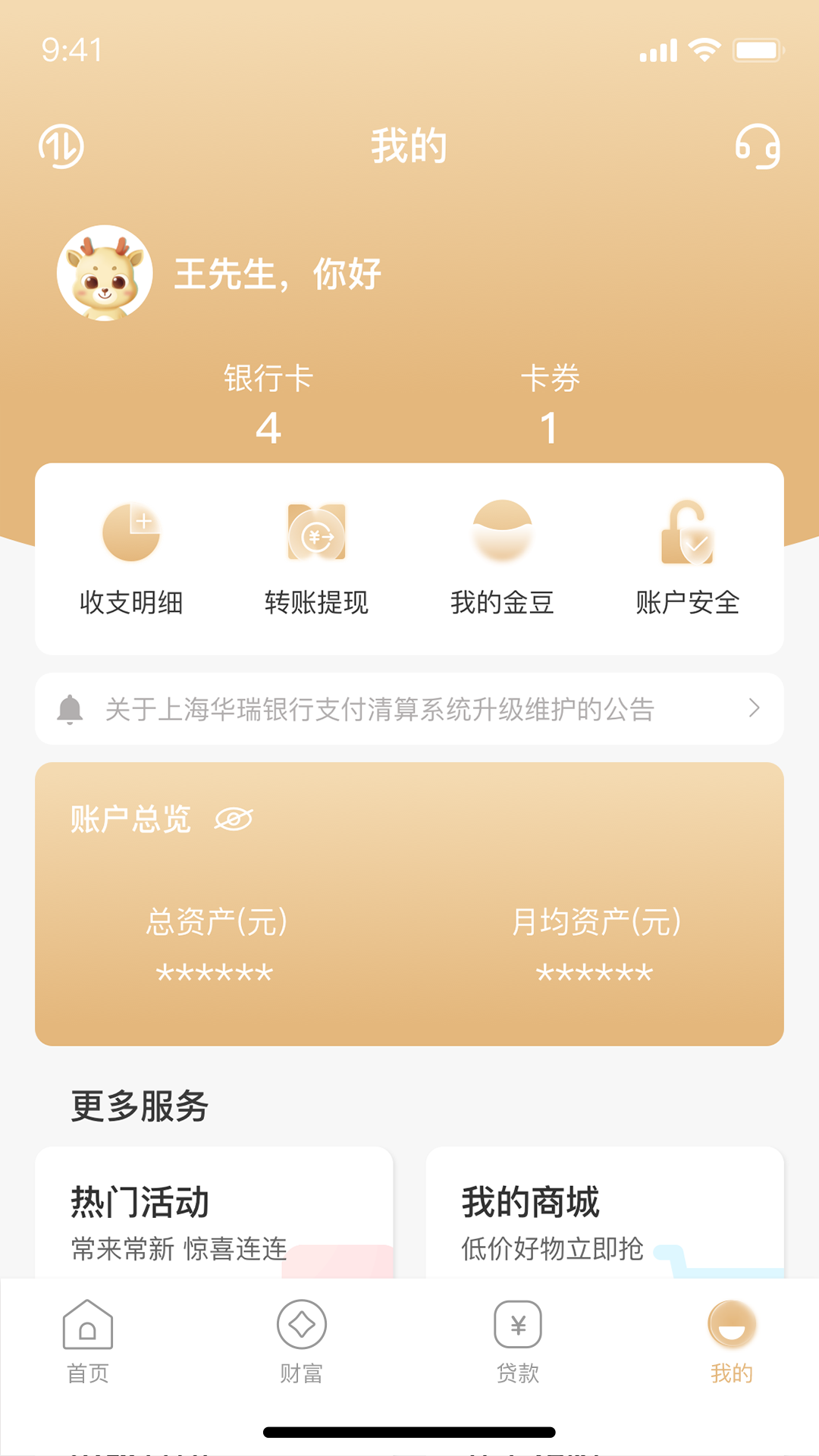Click 王先生 profile avatar
This screenshot has height=1456, width=819.
coord(106,275)
